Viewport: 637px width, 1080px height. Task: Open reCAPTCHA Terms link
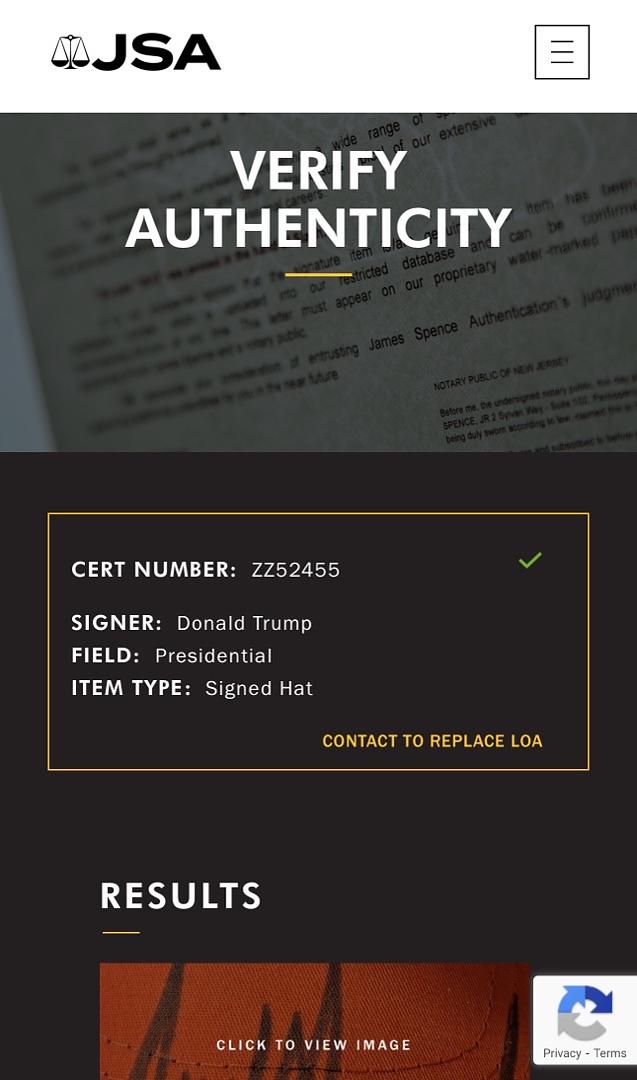click(610, 1053)
